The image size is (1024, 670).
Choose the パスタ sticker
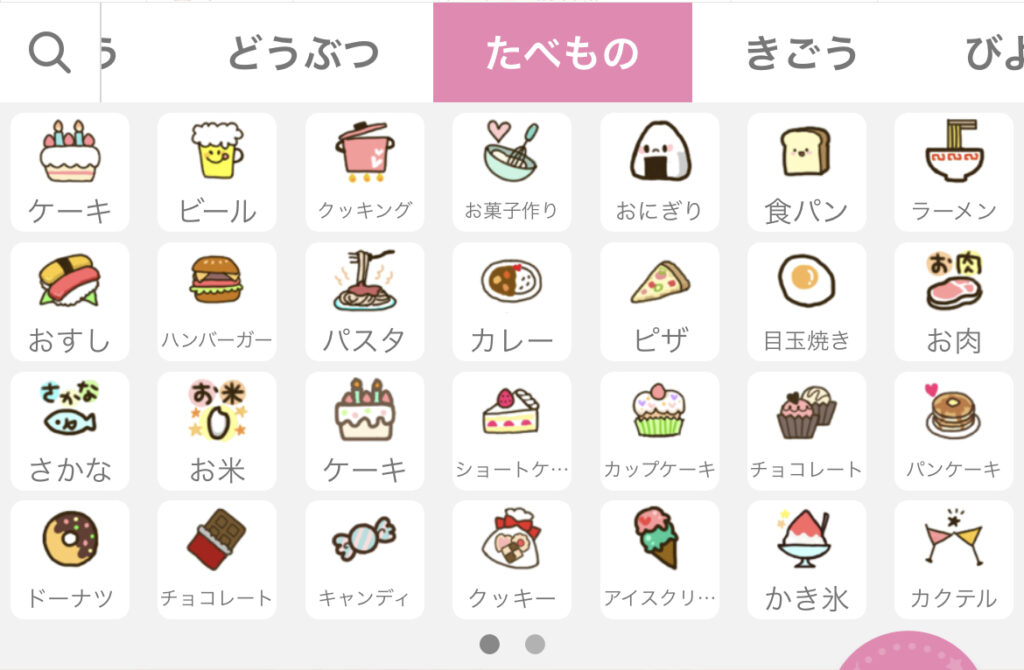pyautogui.click(x=364, y=301)
